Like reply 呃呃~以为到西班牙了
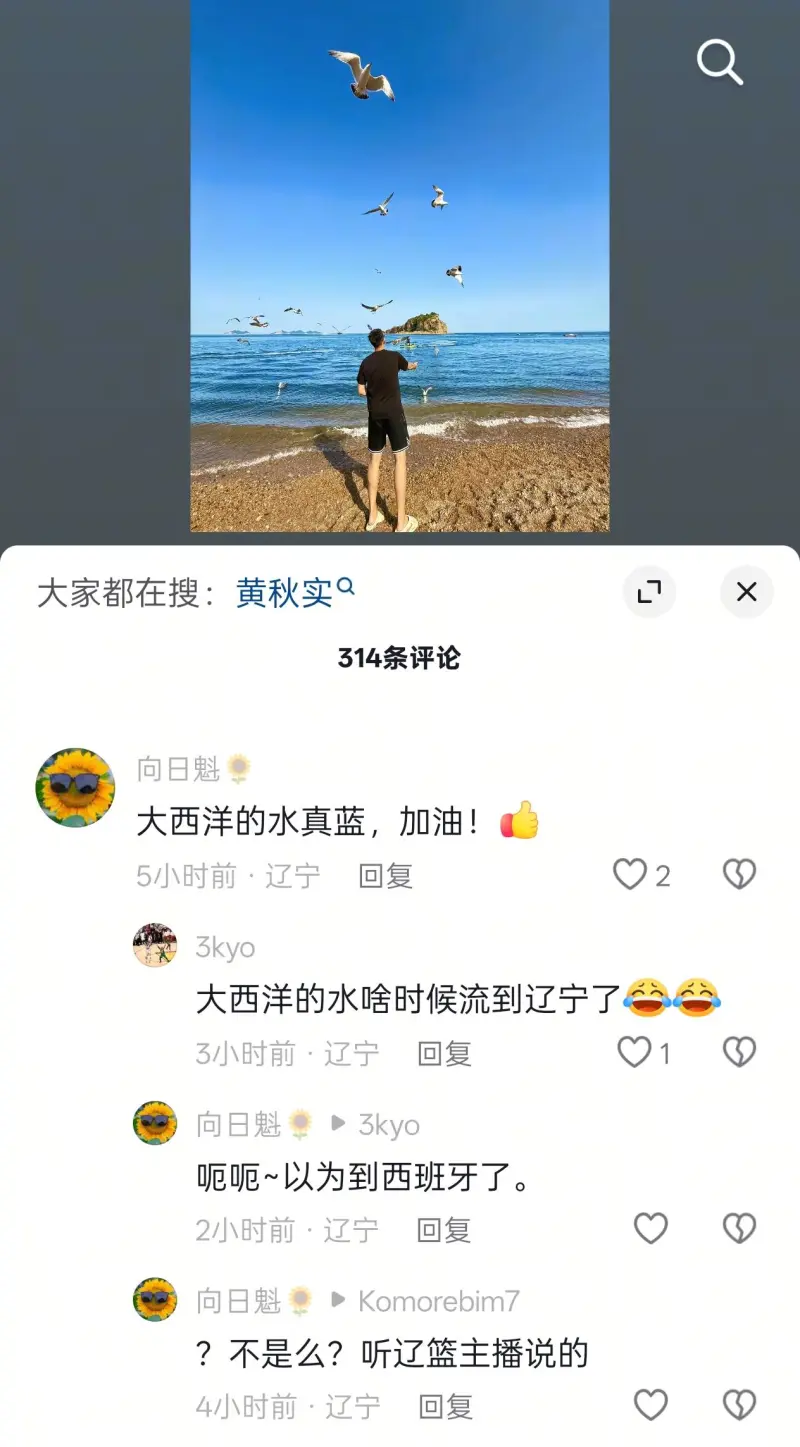The image size is (800, 1447). (x=651, y=1228)
